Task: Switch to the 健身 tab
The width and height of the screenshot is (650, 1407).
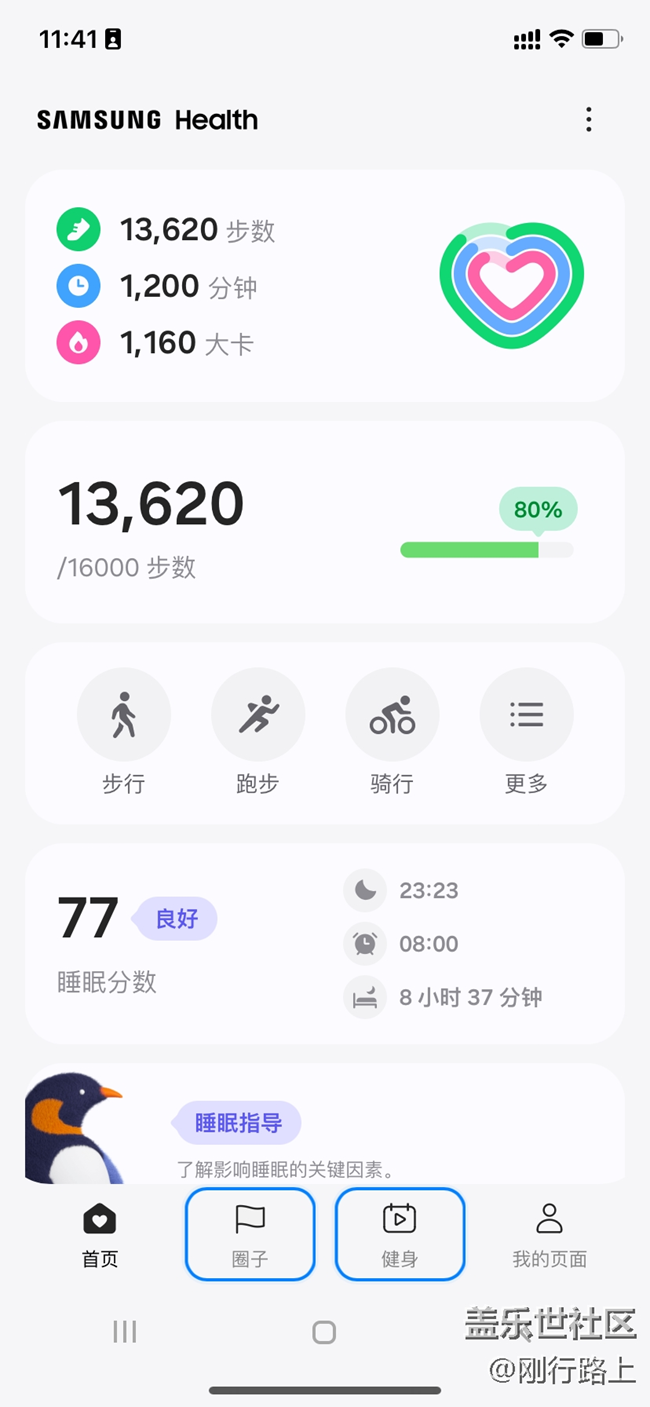Action: click(x=399, y=1234)
